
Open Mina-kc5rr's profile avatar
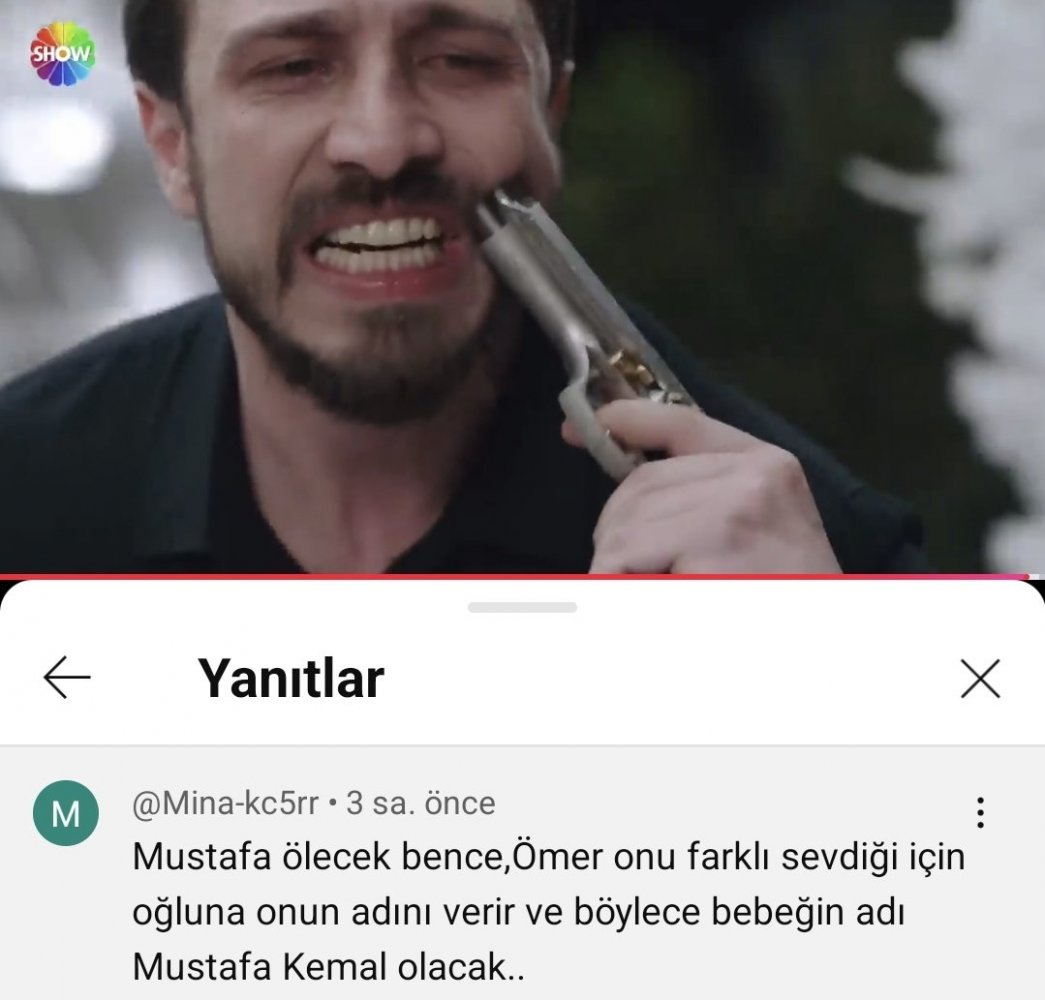(x=66, y=813)
